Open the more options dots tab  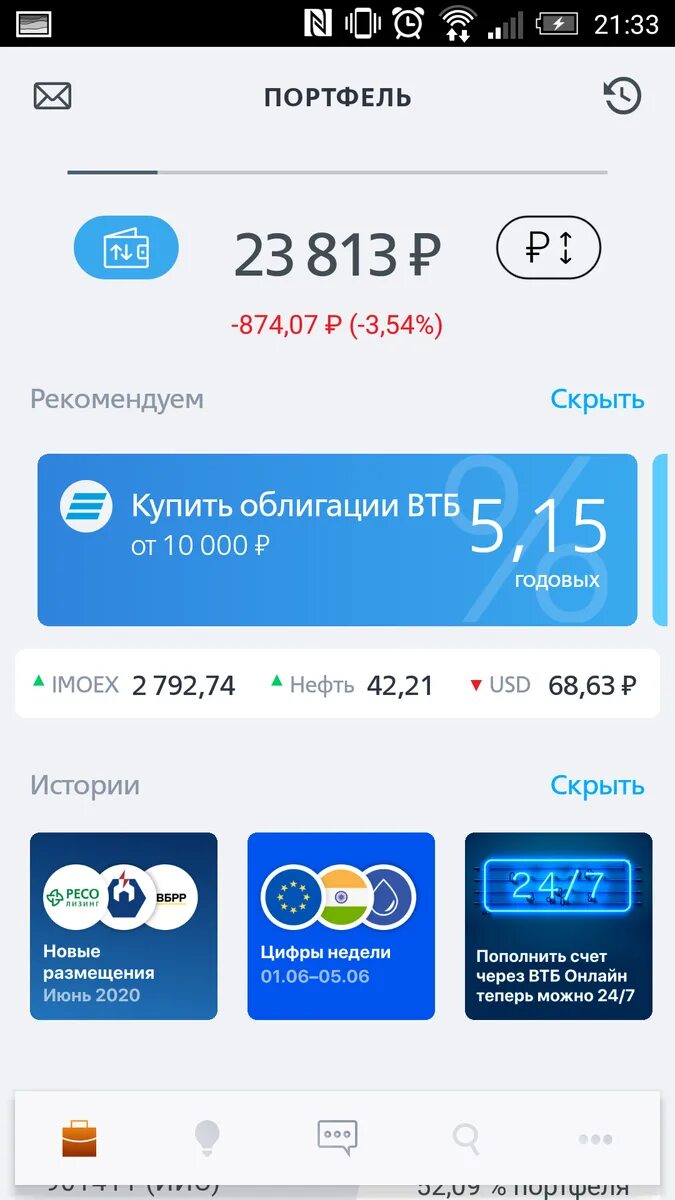click(x=595, y=1138)
